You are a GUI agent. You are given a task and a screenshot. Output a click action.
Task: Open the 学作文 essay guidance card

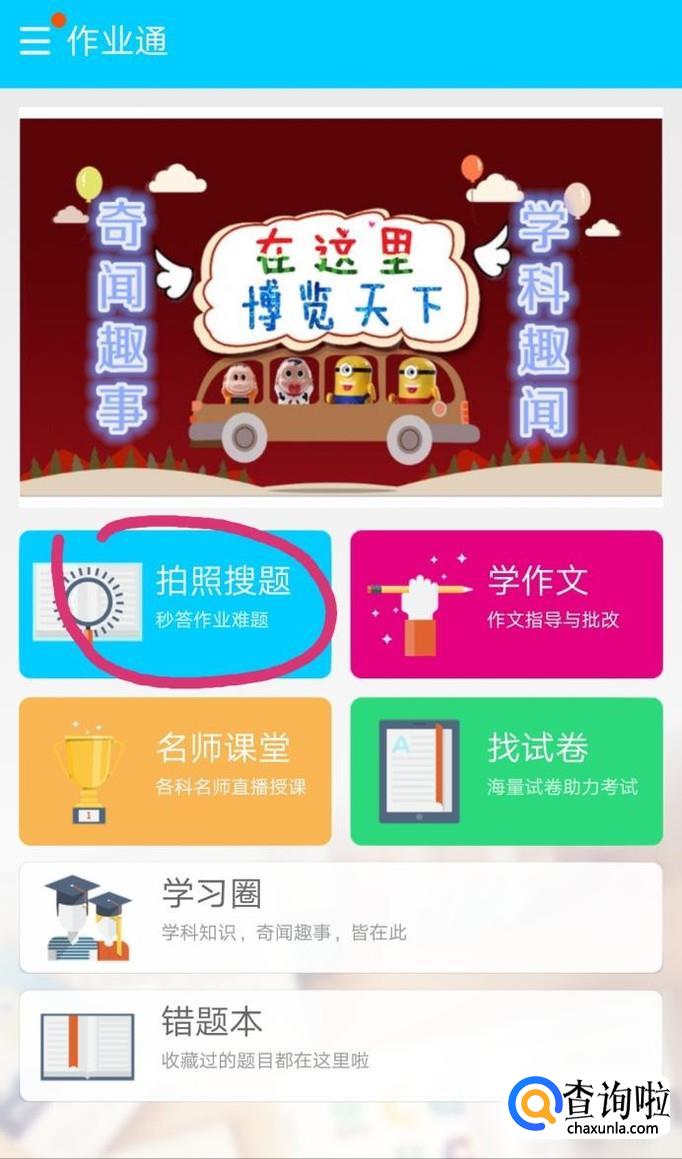[x=506, y=604]
